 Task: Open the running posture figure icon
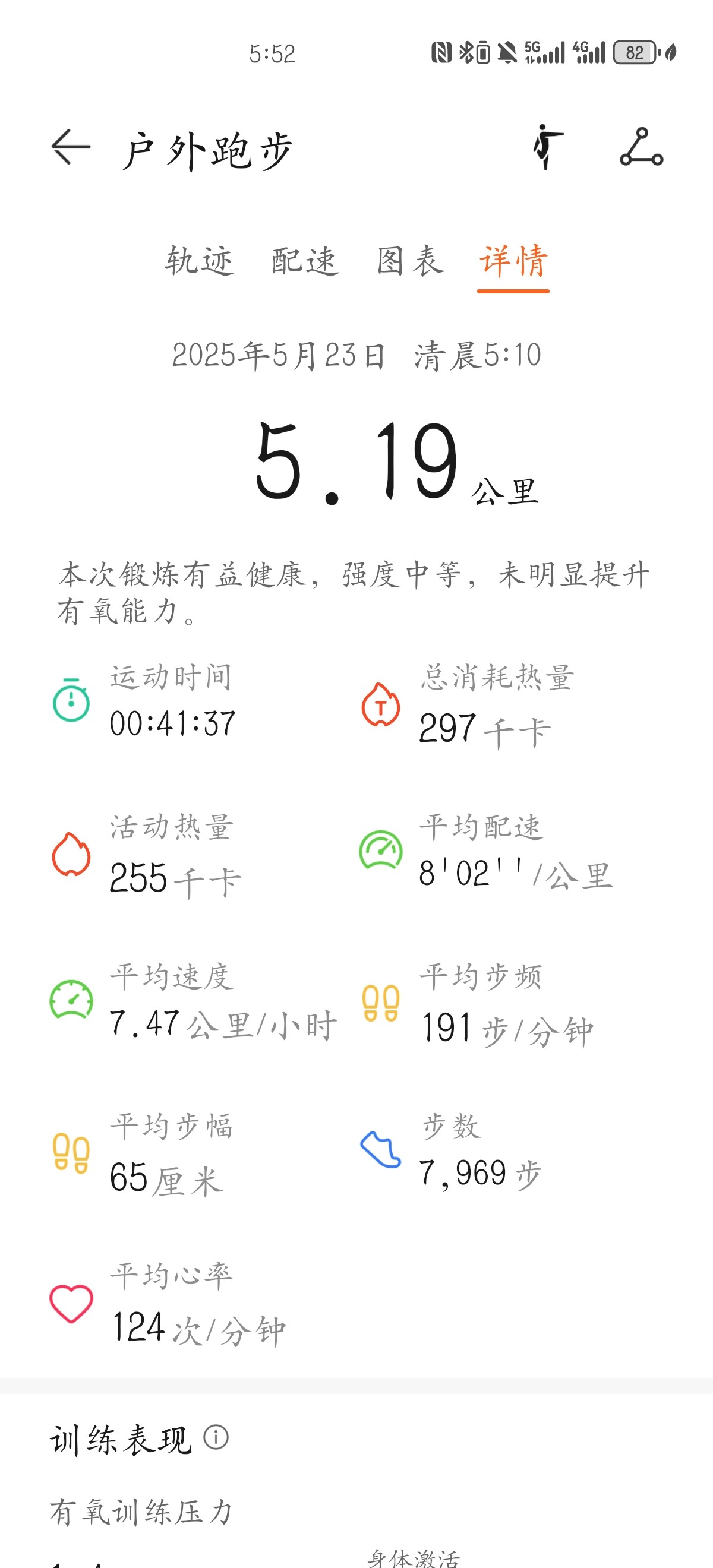[x=547, y=147]
